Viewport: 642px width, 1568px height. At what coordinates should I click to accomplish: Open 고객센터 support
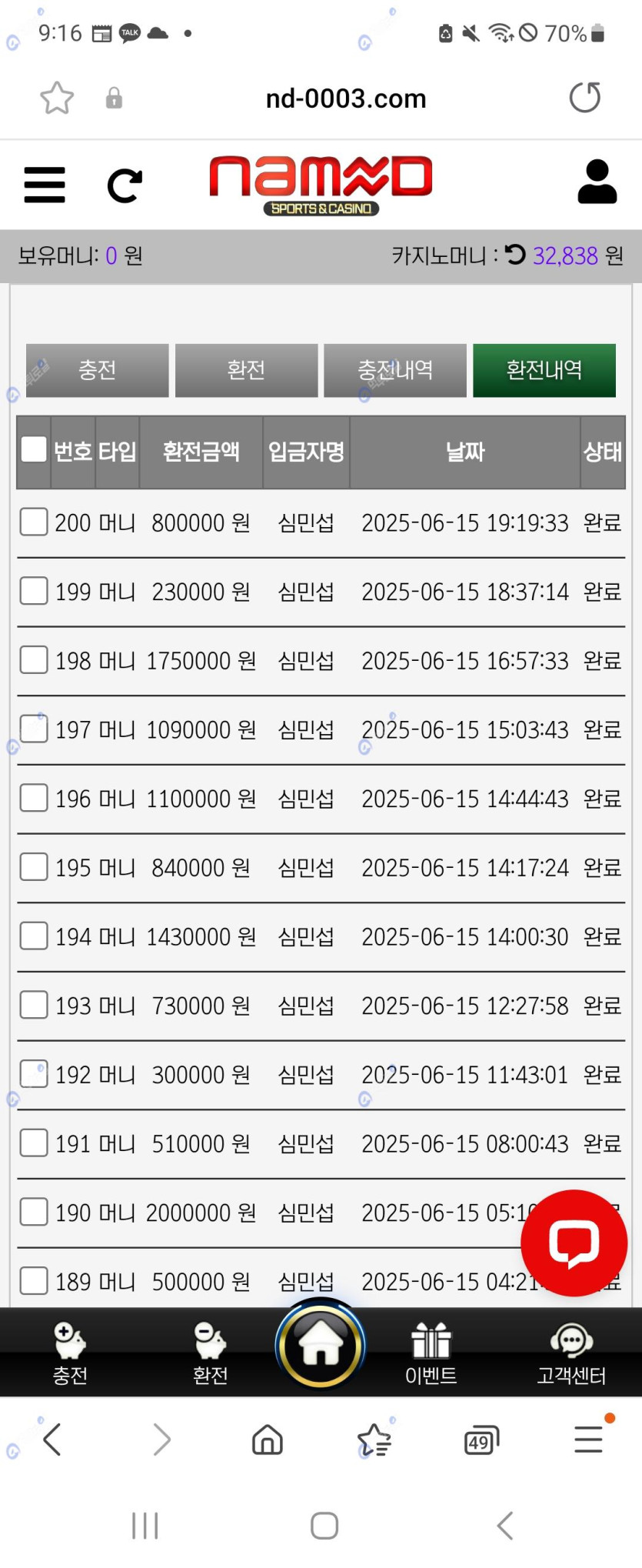click(571, 1353)
